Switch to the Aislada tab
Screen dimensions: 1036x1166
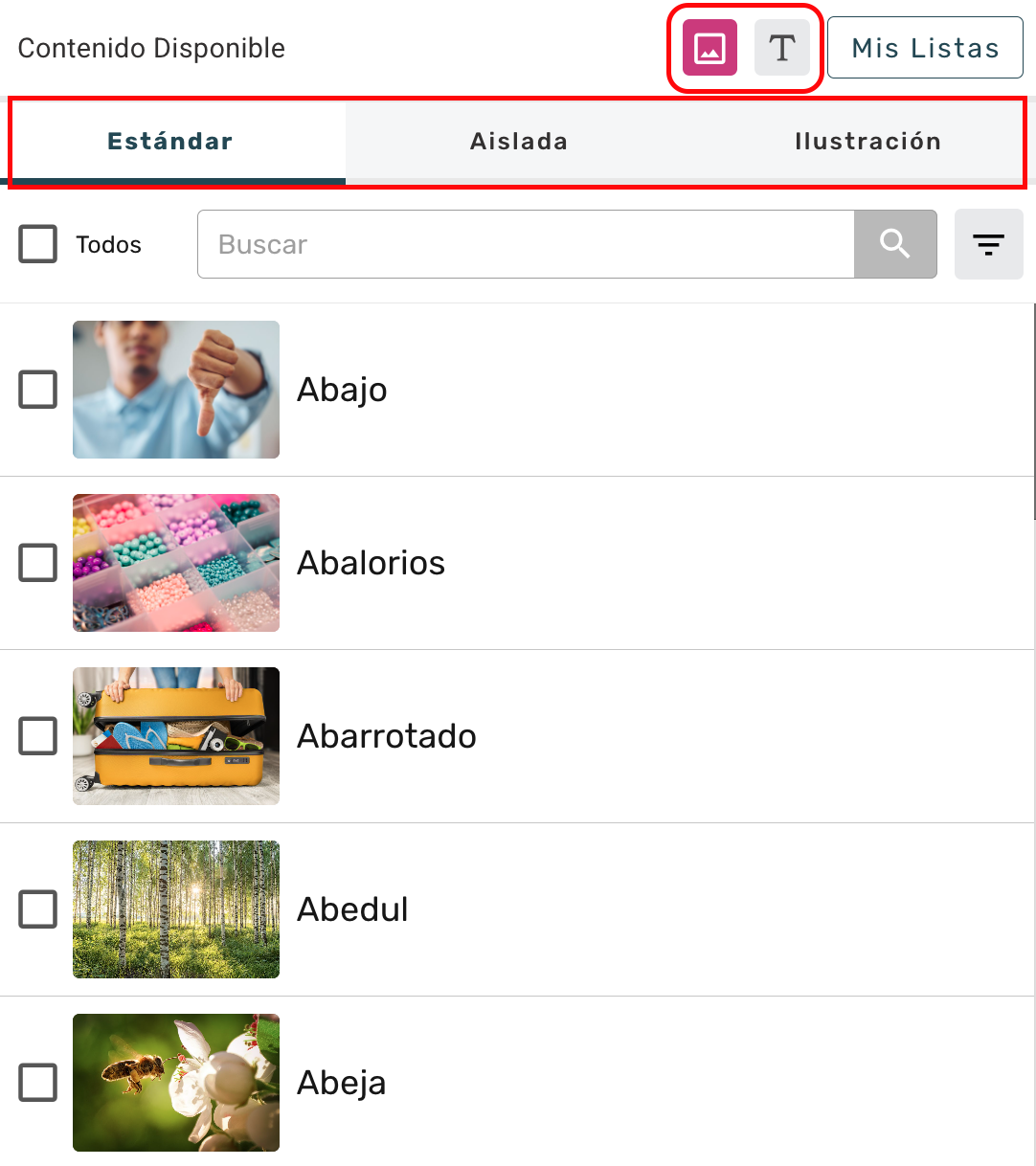point(519,142)
